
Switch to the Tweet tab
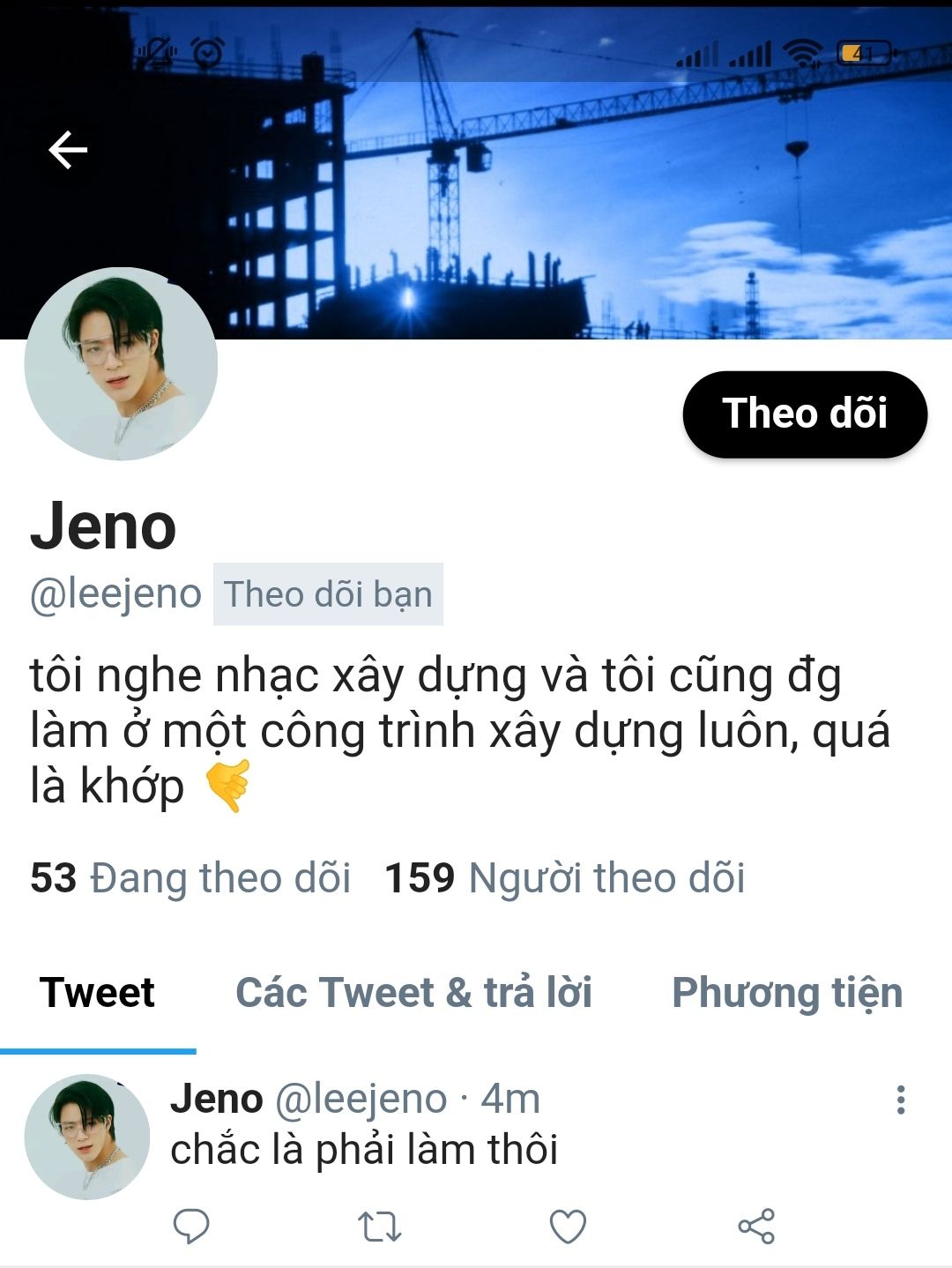[x=97, y=993]
